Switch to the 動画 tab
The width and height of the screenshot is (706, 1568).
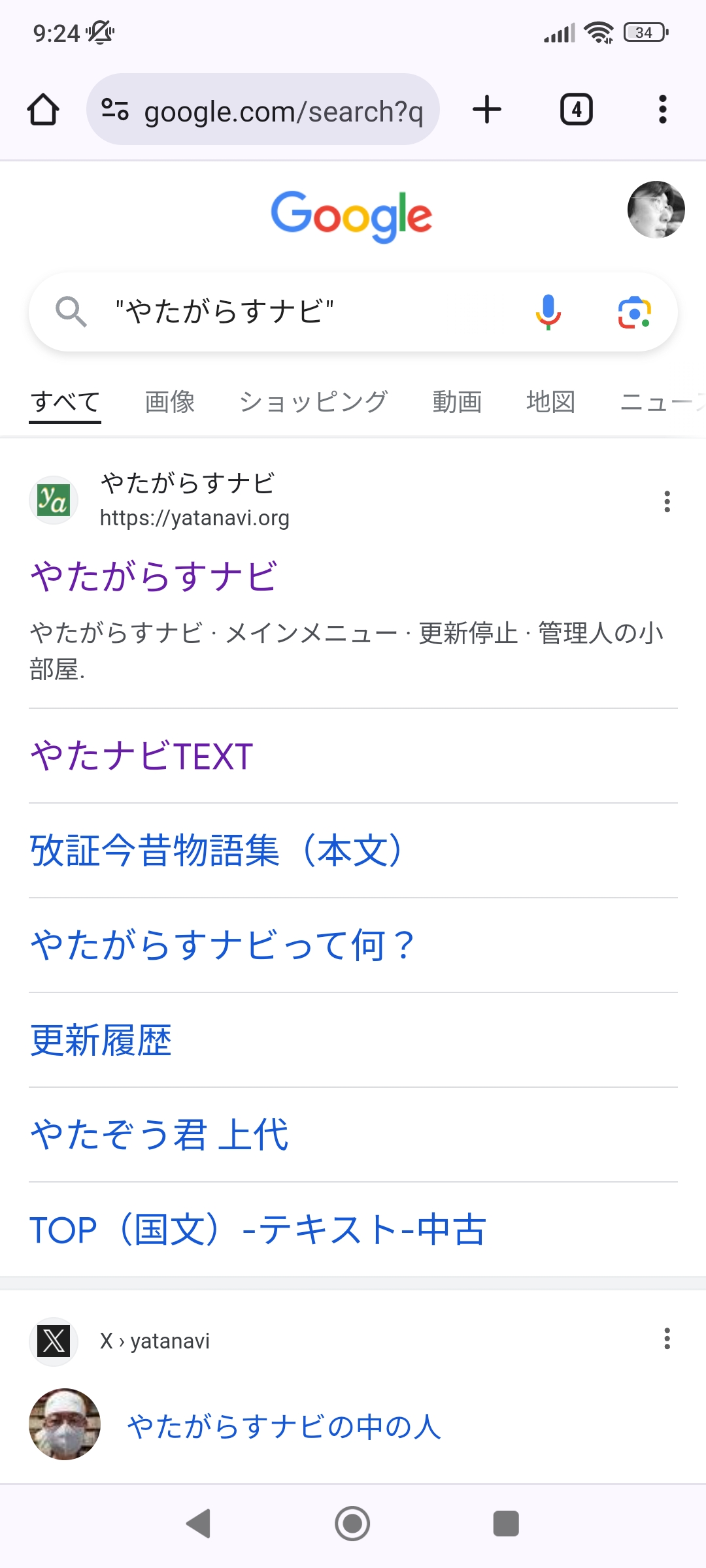457,402
